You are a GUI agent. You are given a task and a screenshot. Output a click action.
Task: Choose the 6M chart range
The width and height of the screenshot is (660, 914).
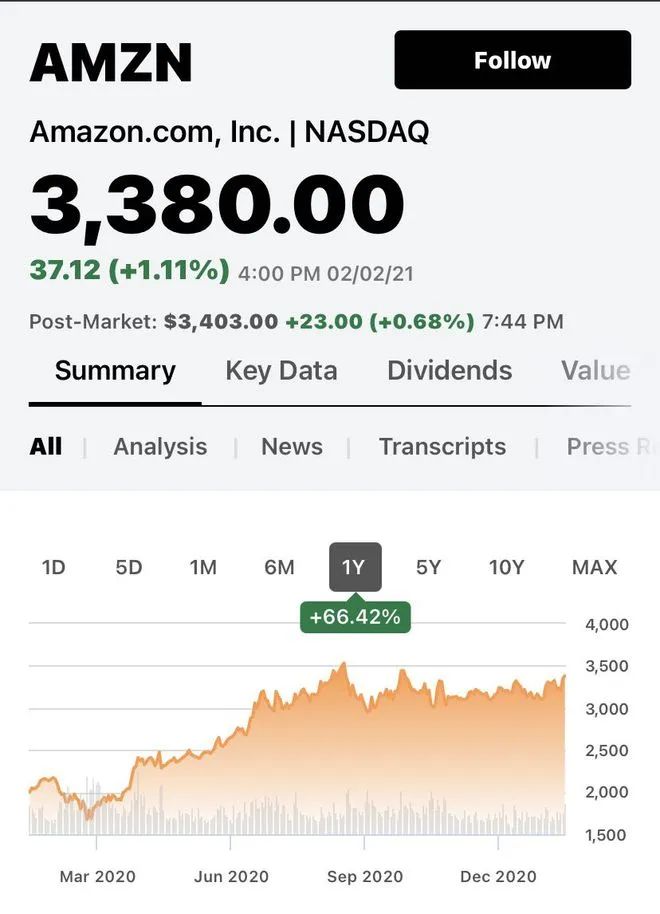click(x=279, y=568)
